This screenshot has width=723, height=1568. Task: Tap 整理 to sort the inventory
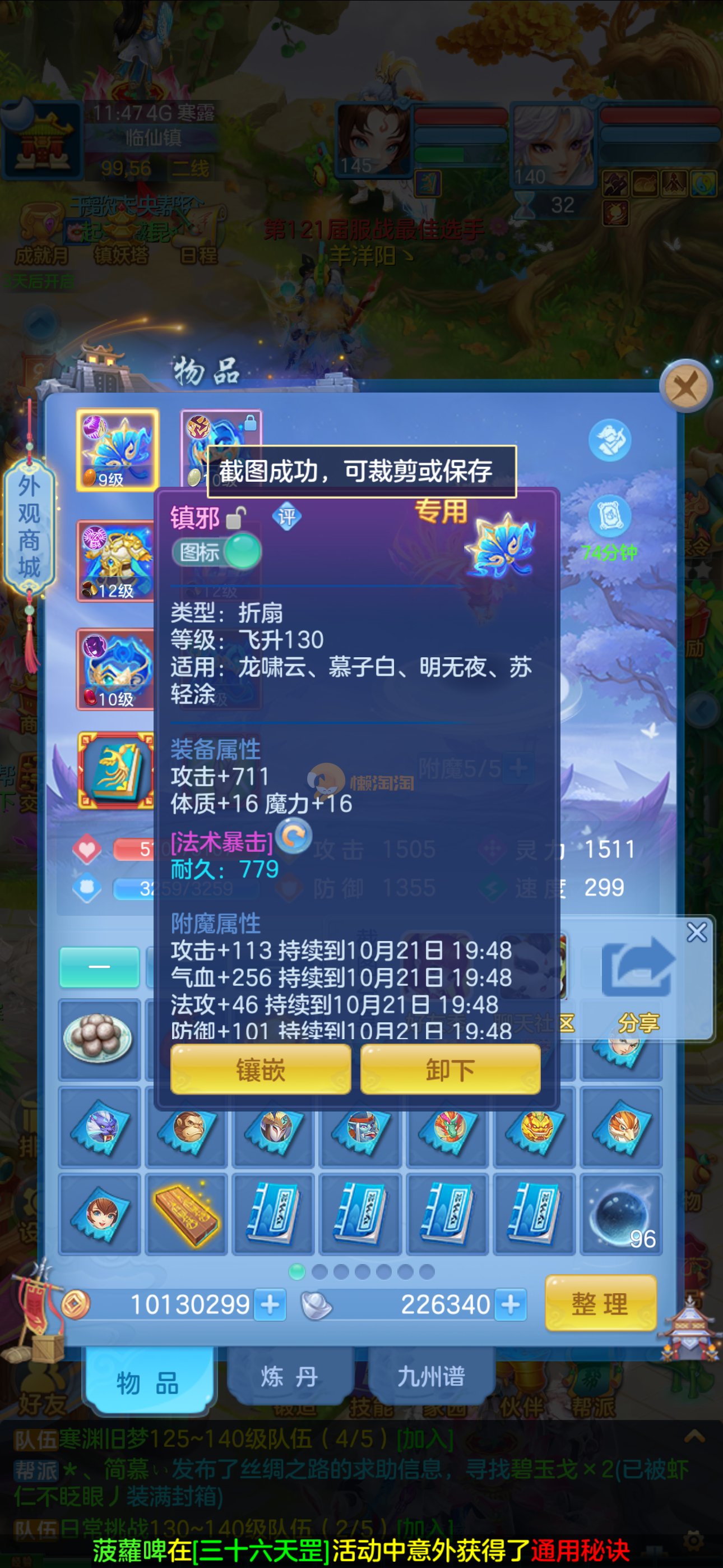[x=600, y=1304]
